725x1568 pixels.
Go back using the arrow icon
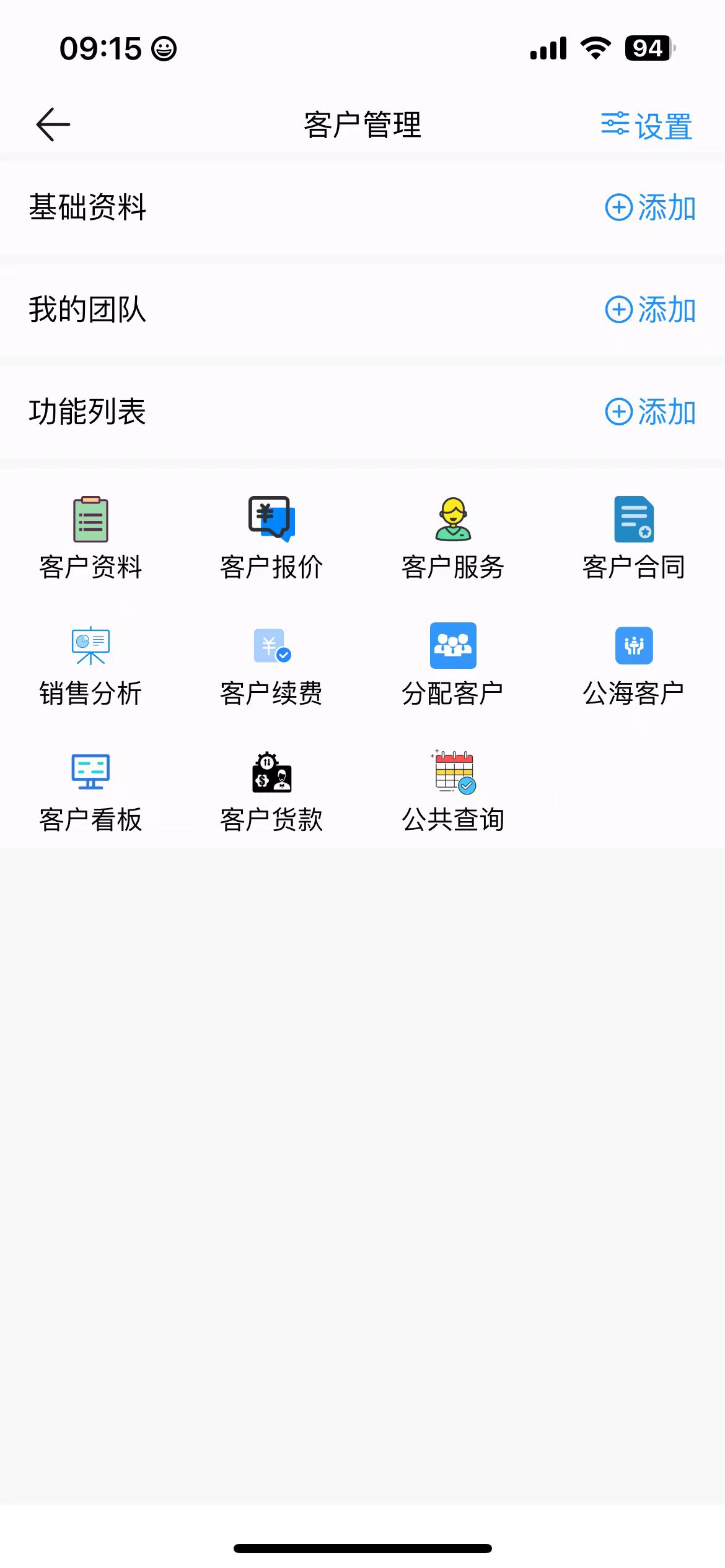52,123
